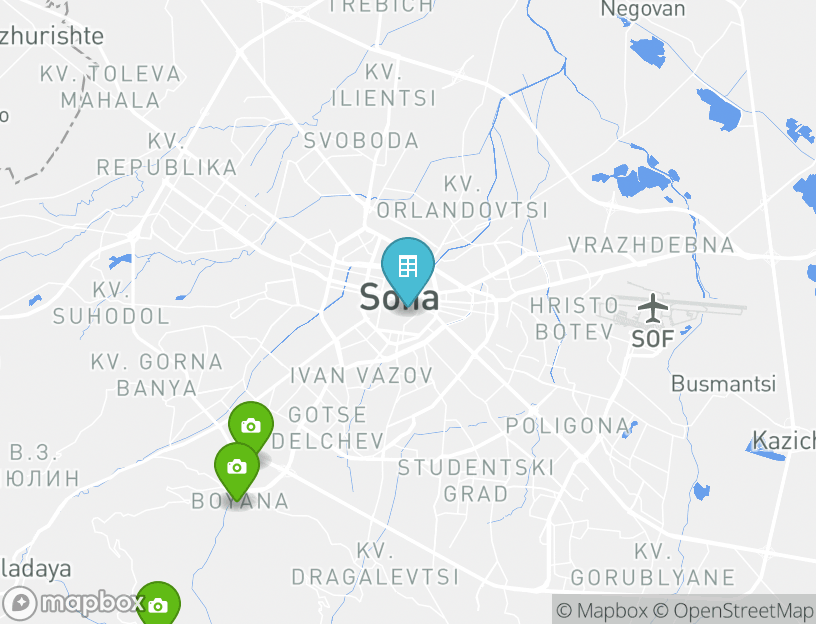Select the green camera marker above Boyana label
Image resolution: width=816 pixels, height=624 pixels.
[237, 467]
